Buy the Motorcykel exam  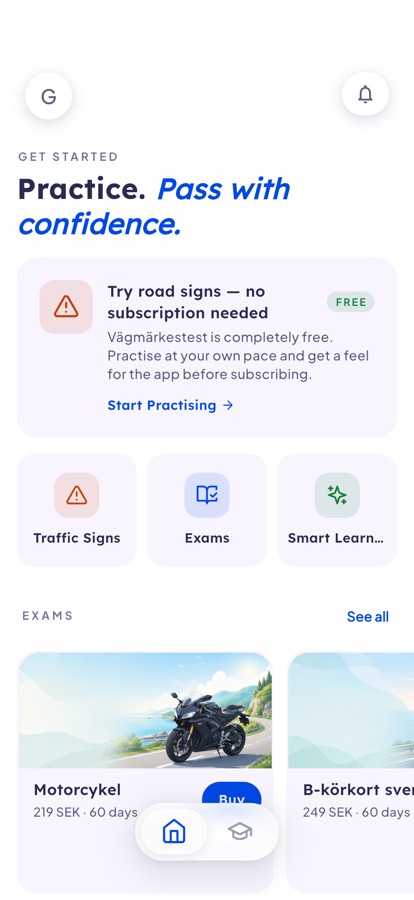[x=231, y=796]
